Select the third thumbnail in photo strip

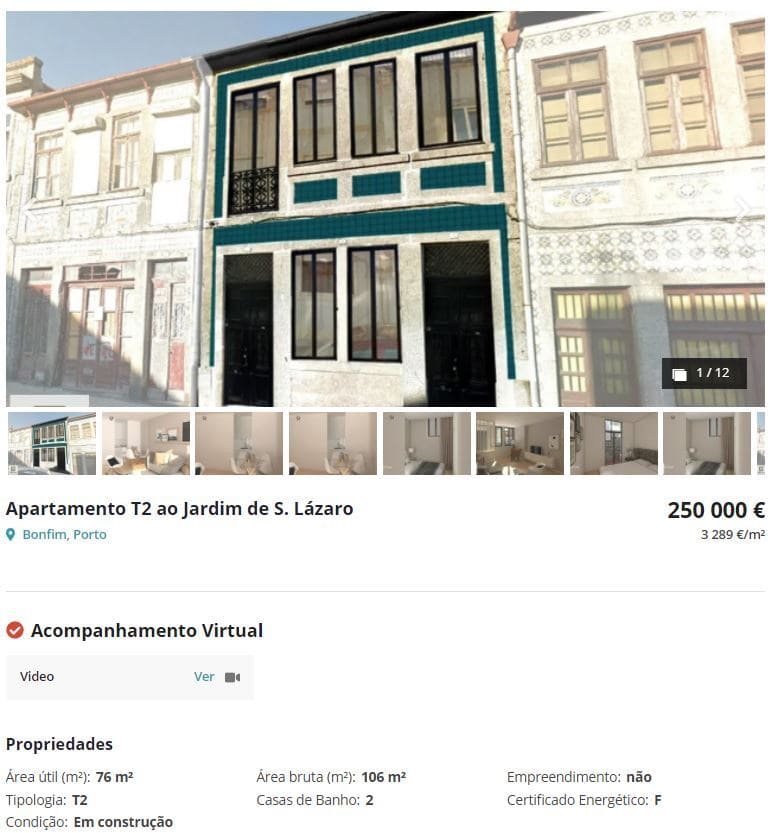[x=239, y=443]
